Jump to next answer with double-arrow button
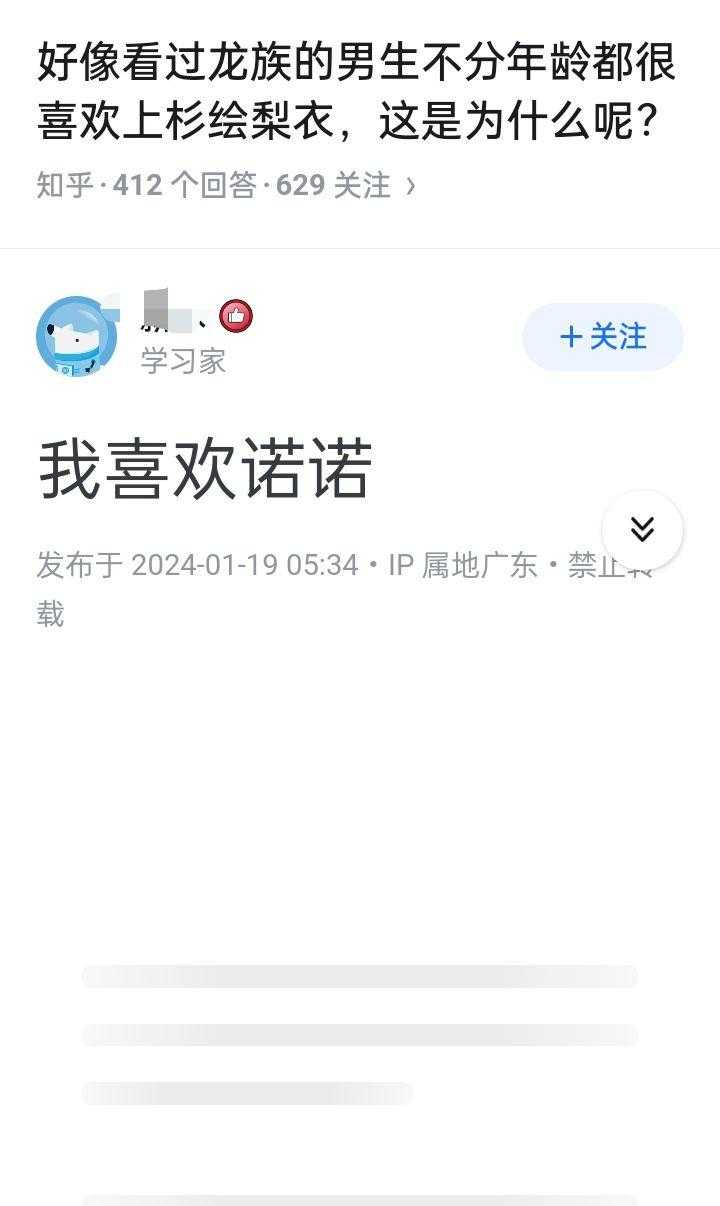The image size is (720, 1206). 642,530
